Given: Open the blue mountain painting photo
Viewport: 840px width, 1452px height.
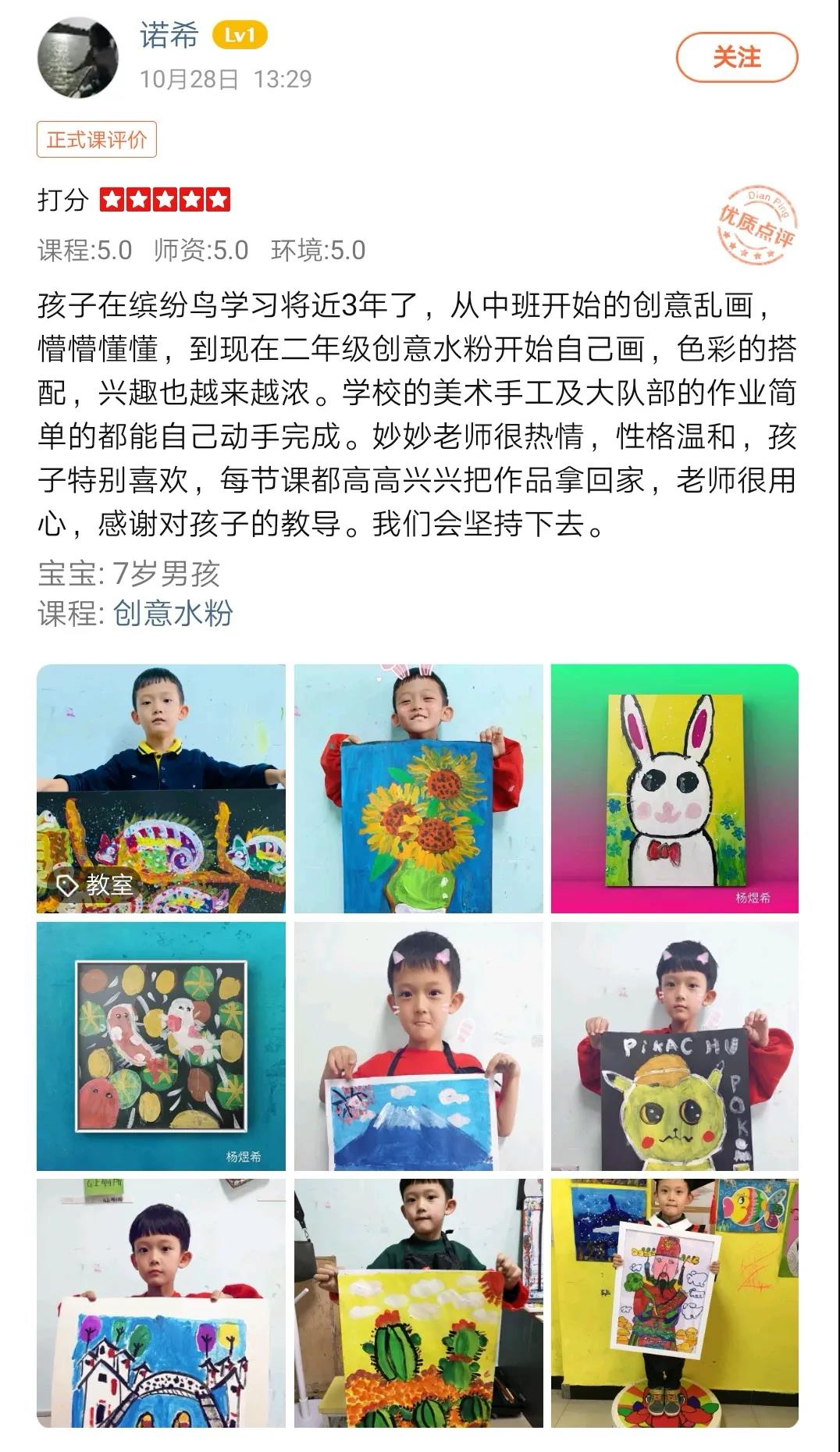Looking at the screenshot, I should (x=418, y=1046).
